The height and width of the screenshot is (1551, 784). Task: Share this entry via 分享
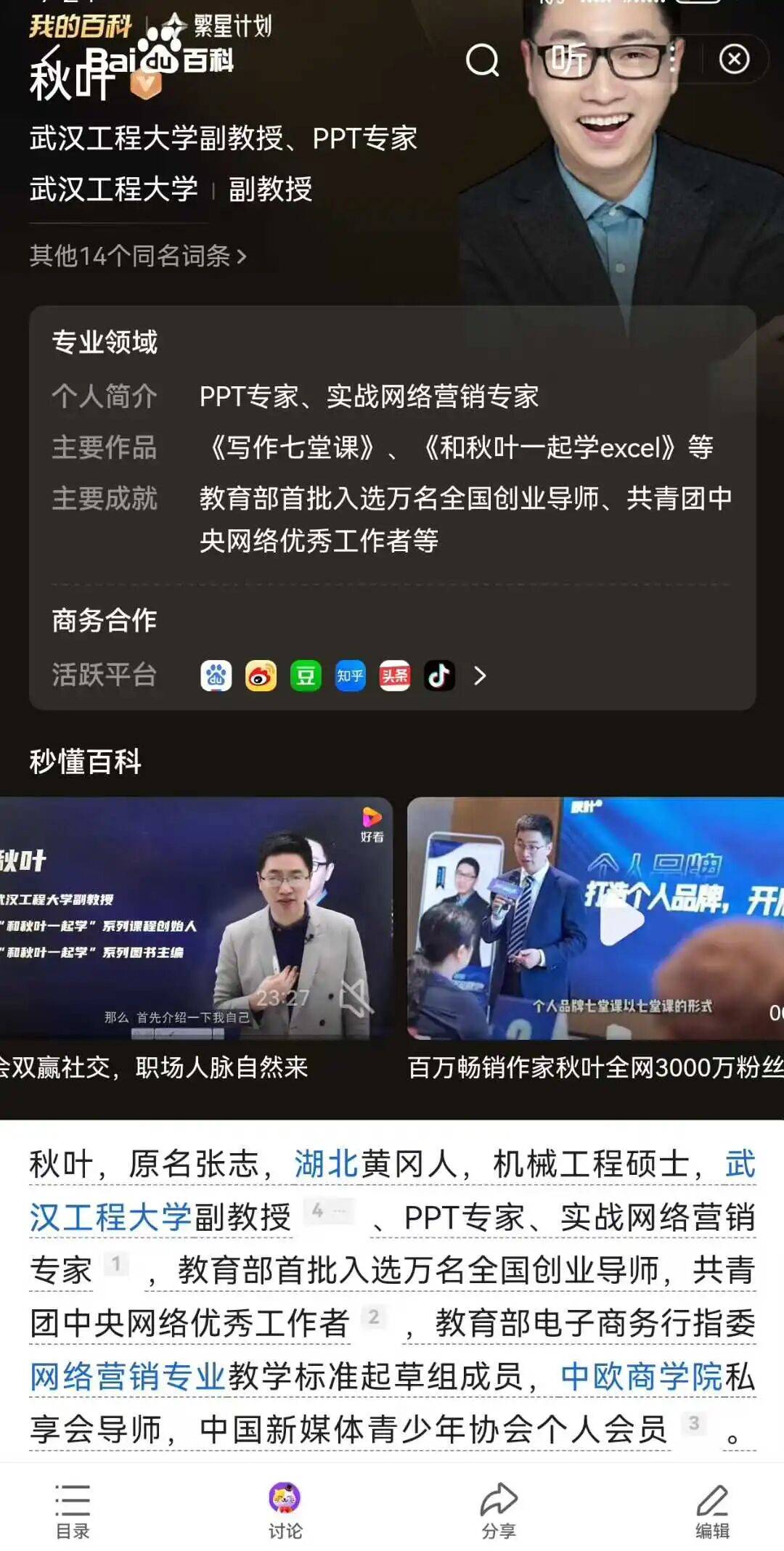click(x=499, y=1512)
